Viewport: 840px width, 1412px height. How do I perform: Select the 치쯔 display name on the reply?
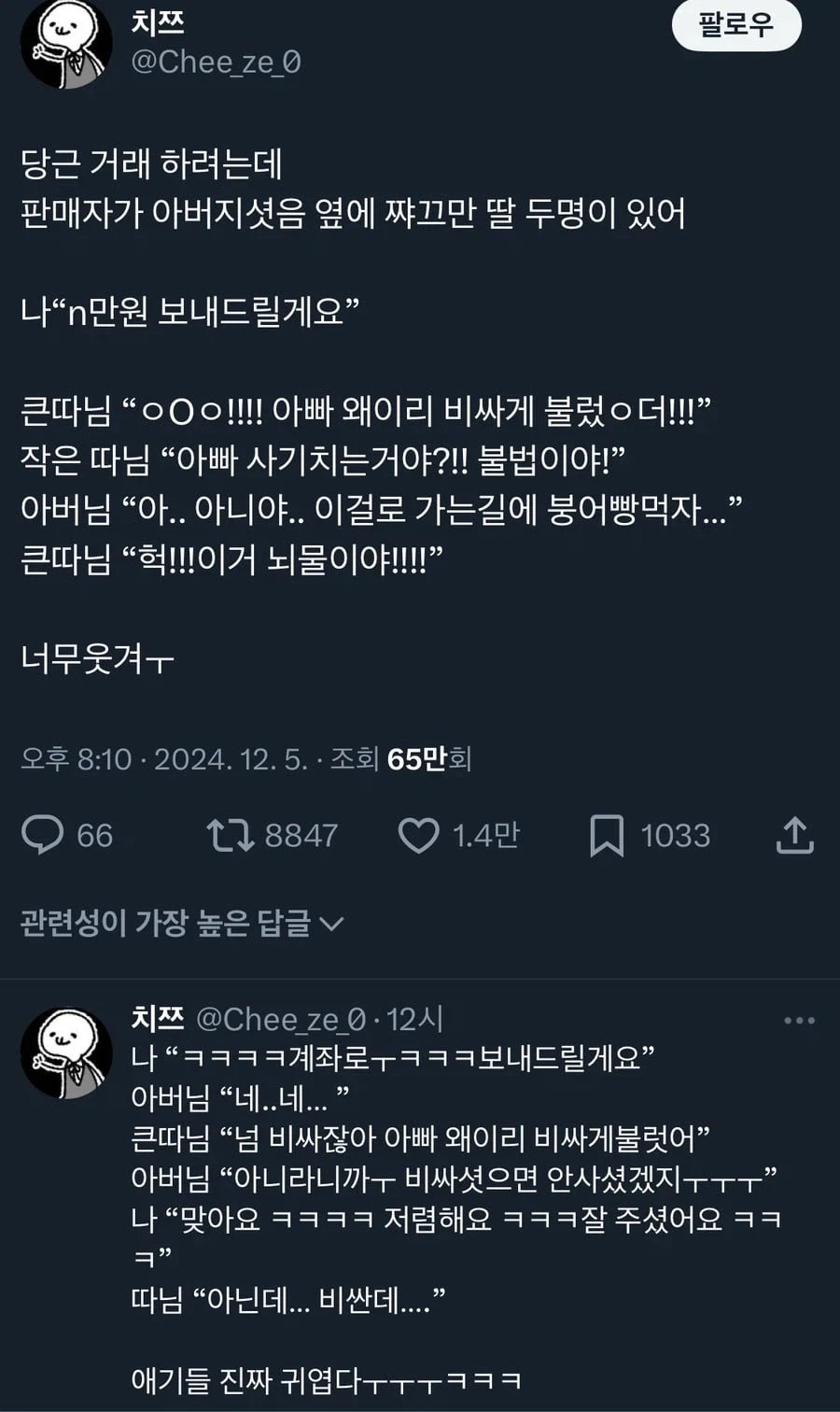160,1020
